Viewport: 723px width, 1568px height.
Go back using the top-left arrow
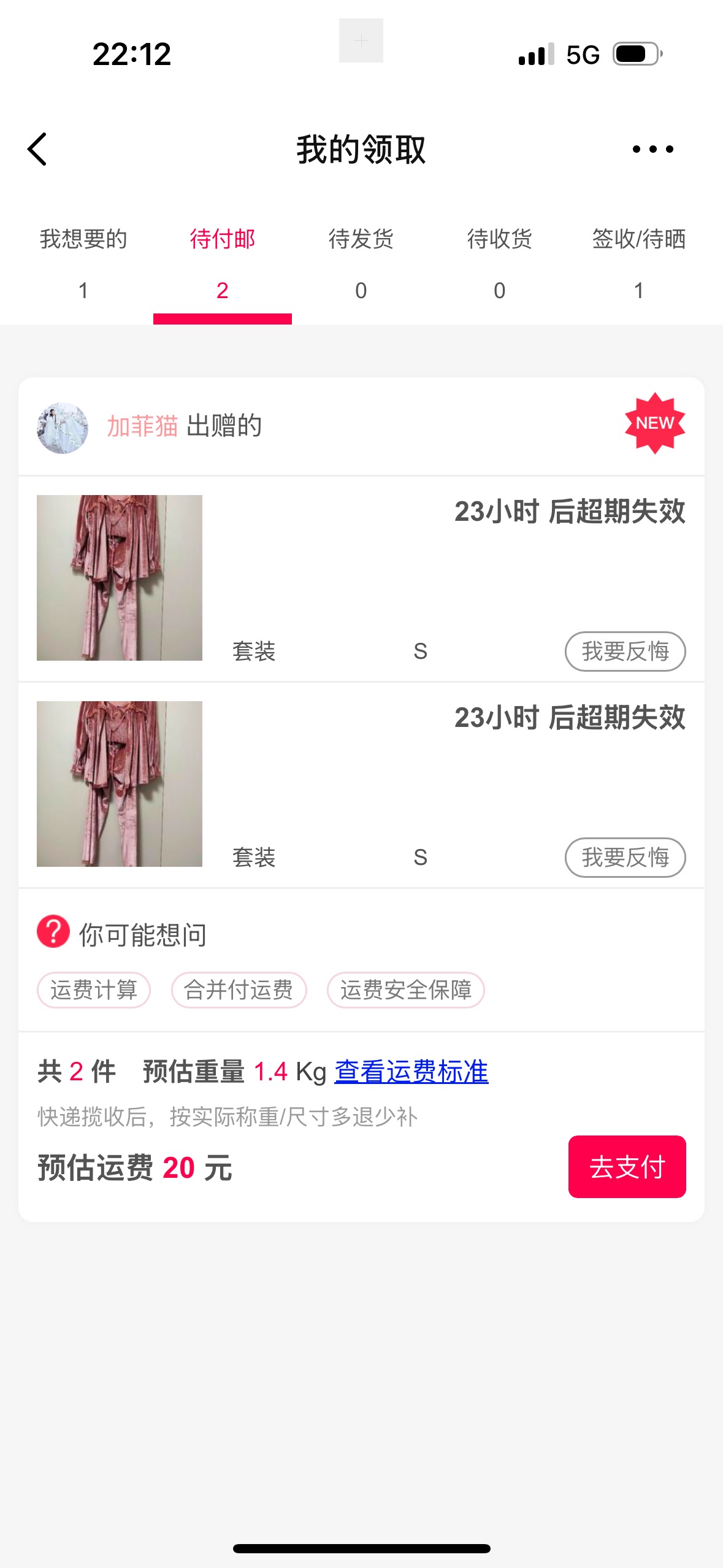pyautogui.click(x=37, y=149)
